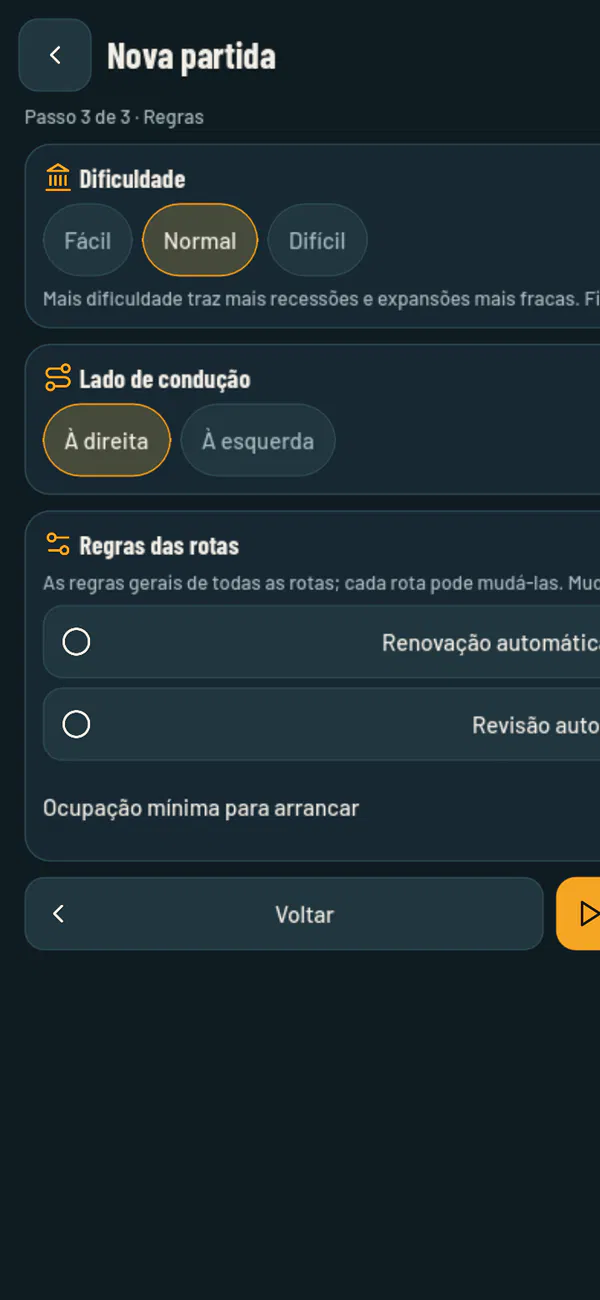The width and height of the screenshot is (600, 1300).
Task: Select Fácil difficulty
Action: pos(88,240)
